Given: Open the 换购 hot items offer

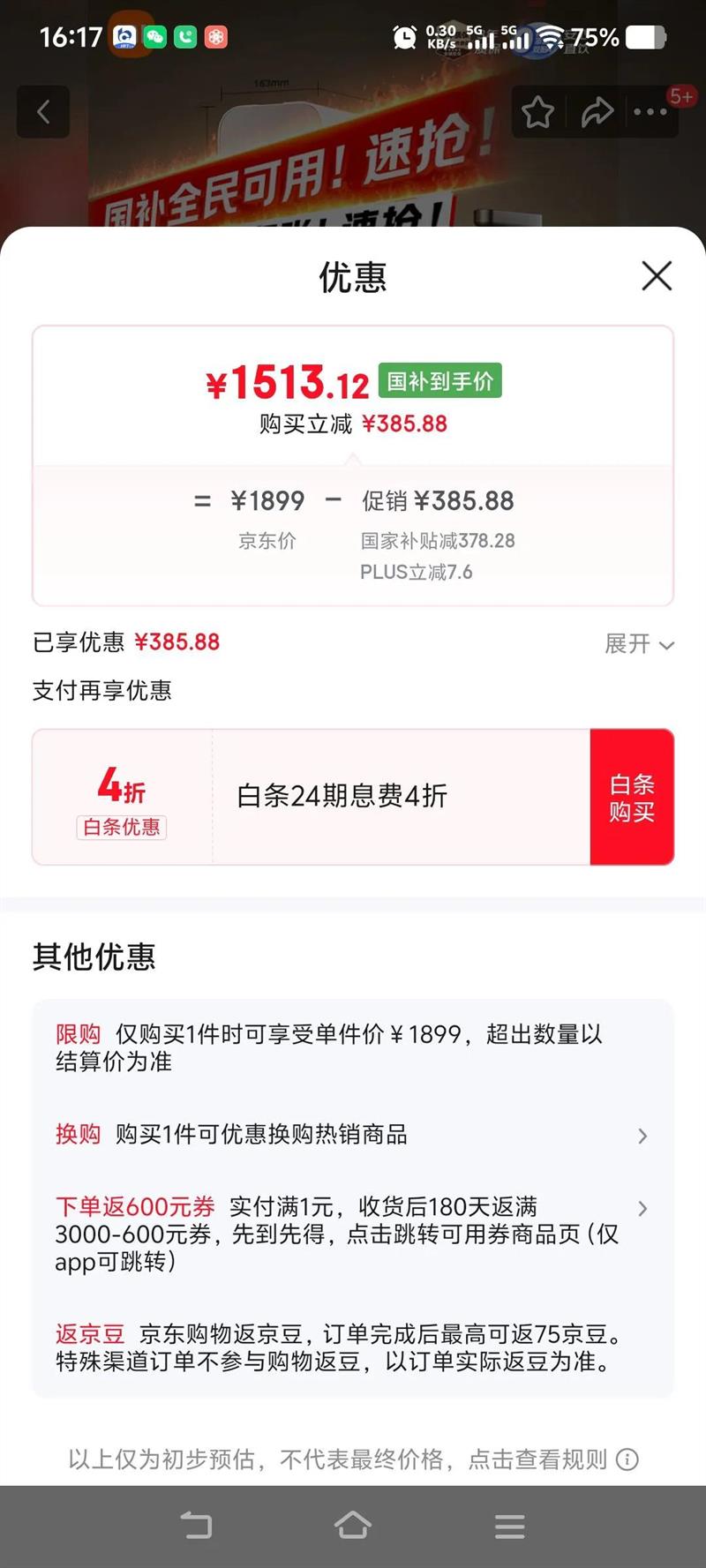Looking at the screenshot, I should (353, 1135).
